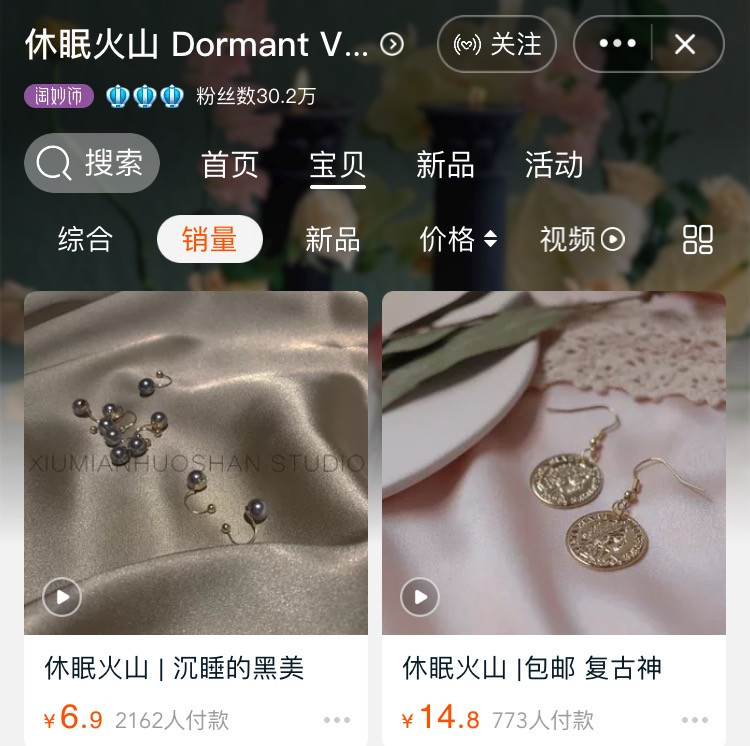This screenshot has width=750, height=746.
Task: Filter to 视频 products
Action: pyautogui.click(x=582, y=239)
